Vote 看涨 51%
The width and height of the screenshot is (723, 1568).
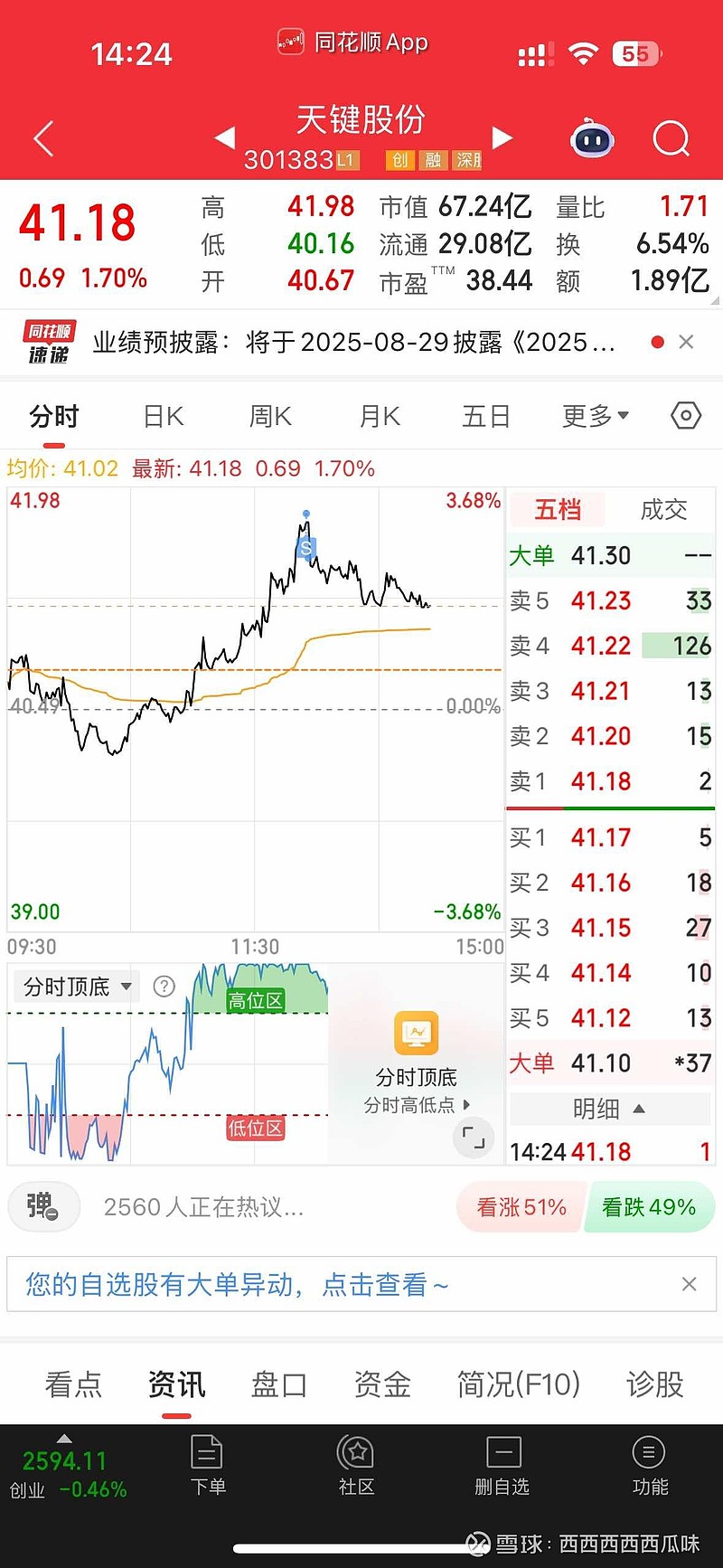[521, 1207]
